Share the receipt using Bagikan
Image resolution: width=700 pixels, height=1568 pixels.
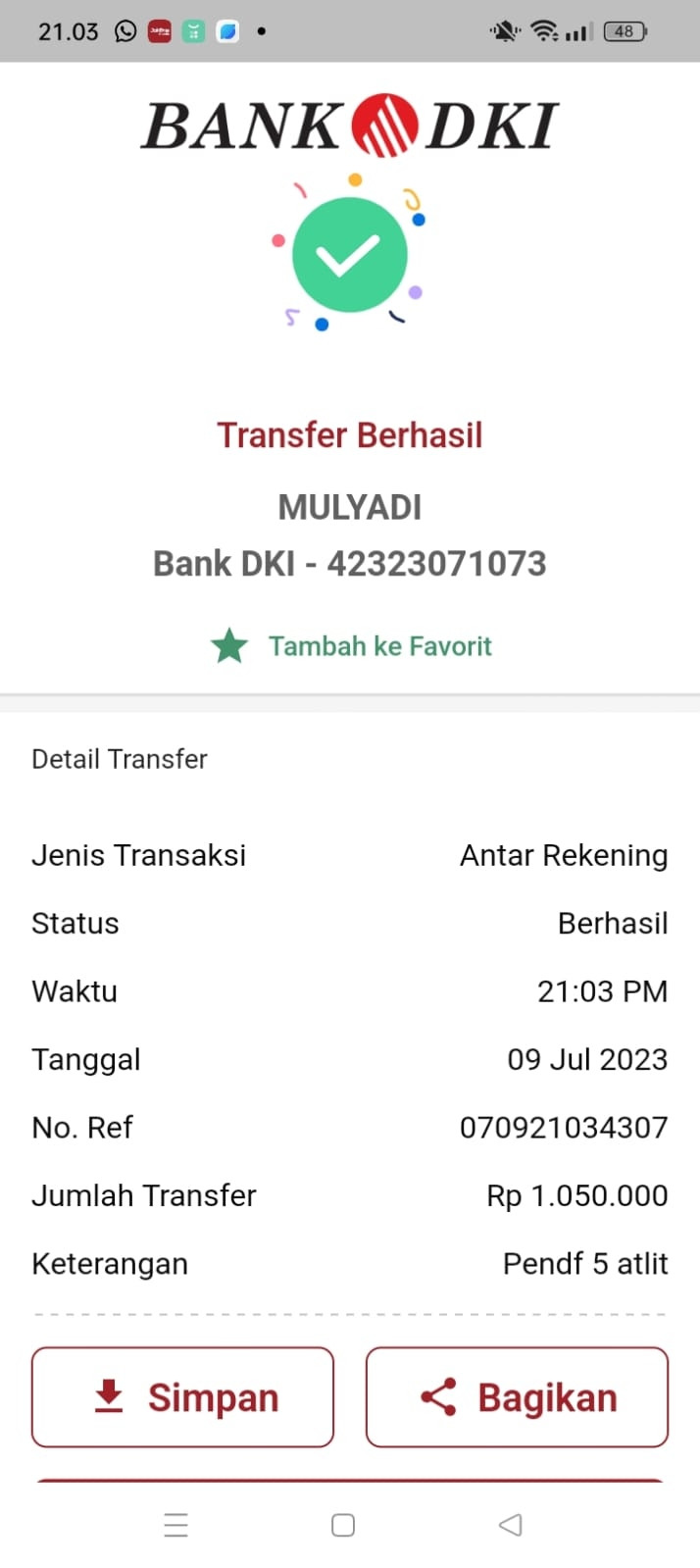tap(517, 1396)
